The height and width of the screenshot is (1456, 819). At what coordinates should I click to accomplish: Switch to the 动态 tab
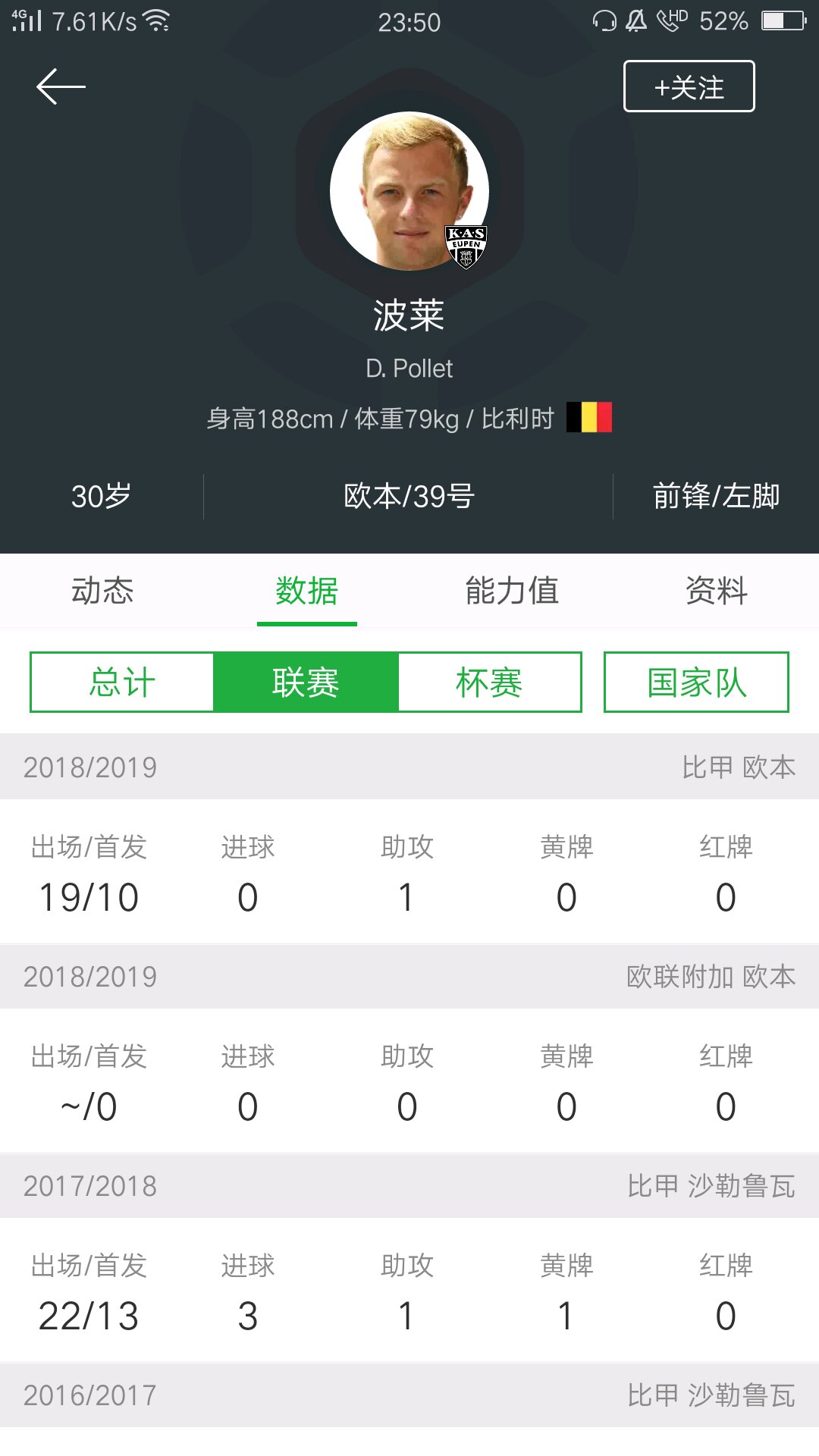point(102,591)
